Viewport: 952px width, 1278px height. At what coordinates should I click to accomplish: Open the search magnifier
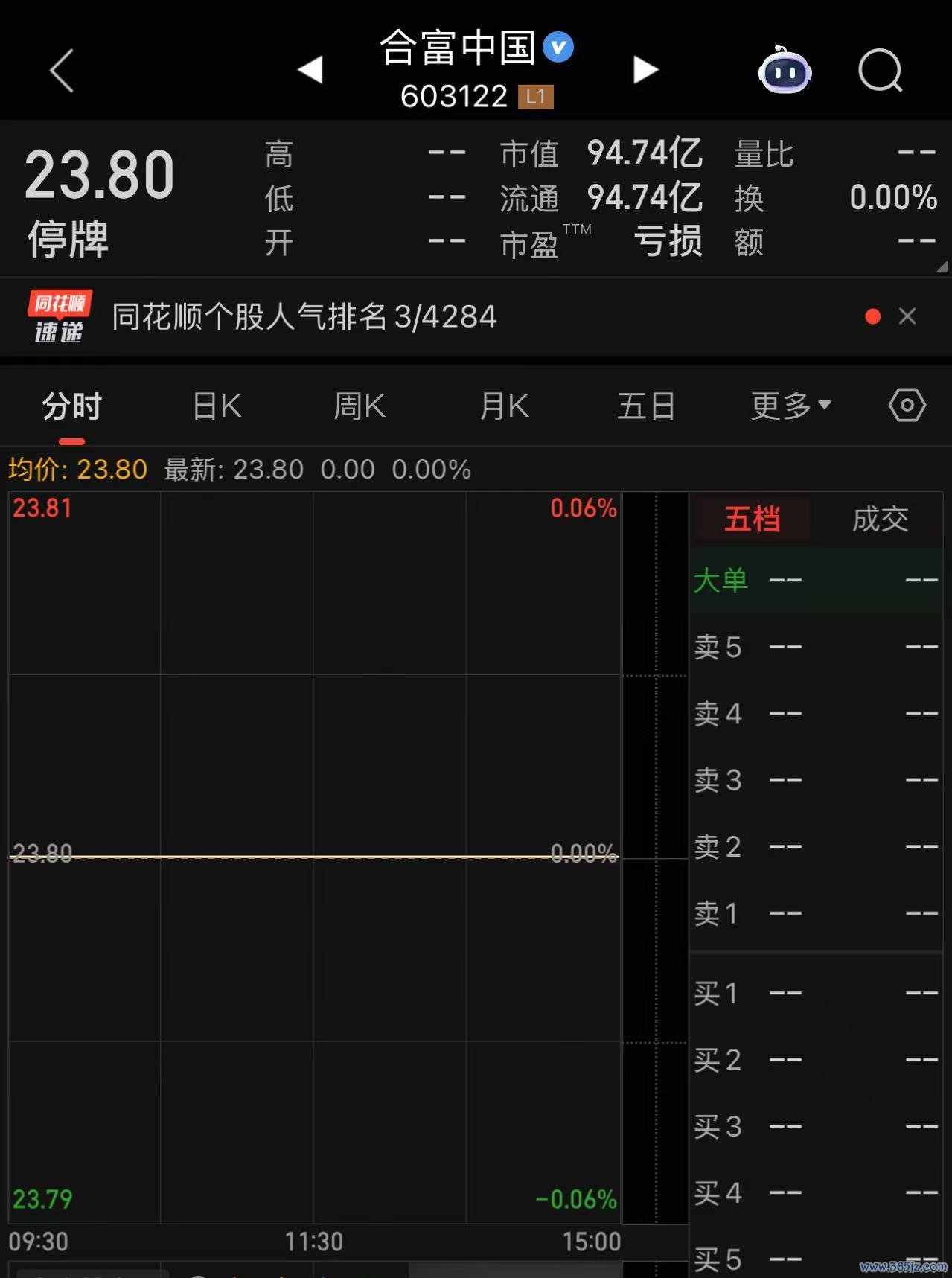click(x=880, y=71)
